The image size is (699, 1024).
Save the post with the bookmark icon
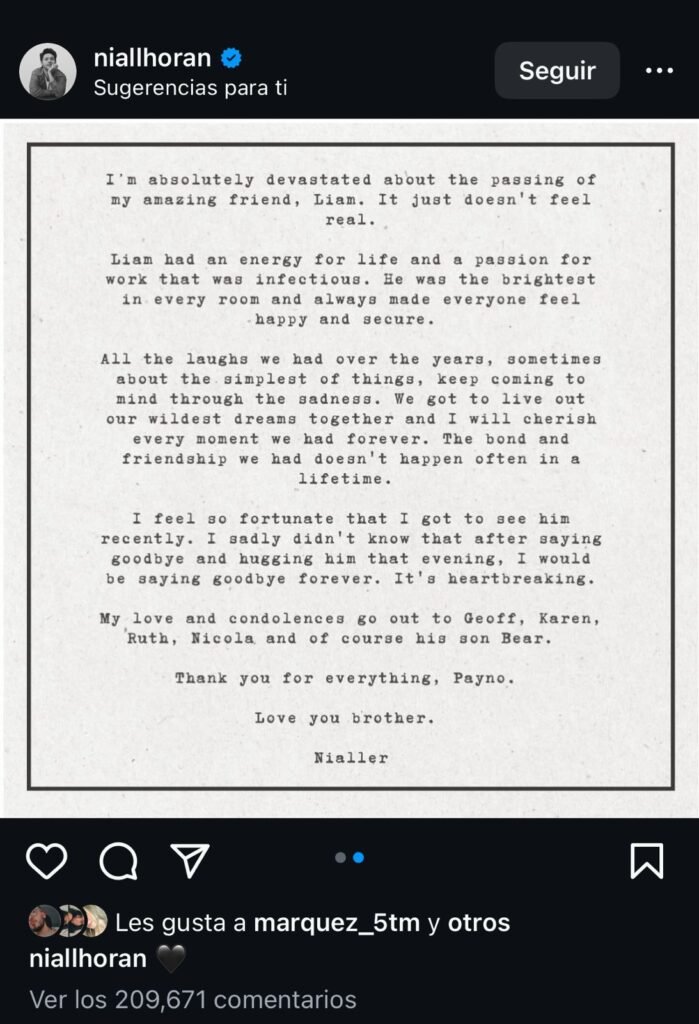647,860
